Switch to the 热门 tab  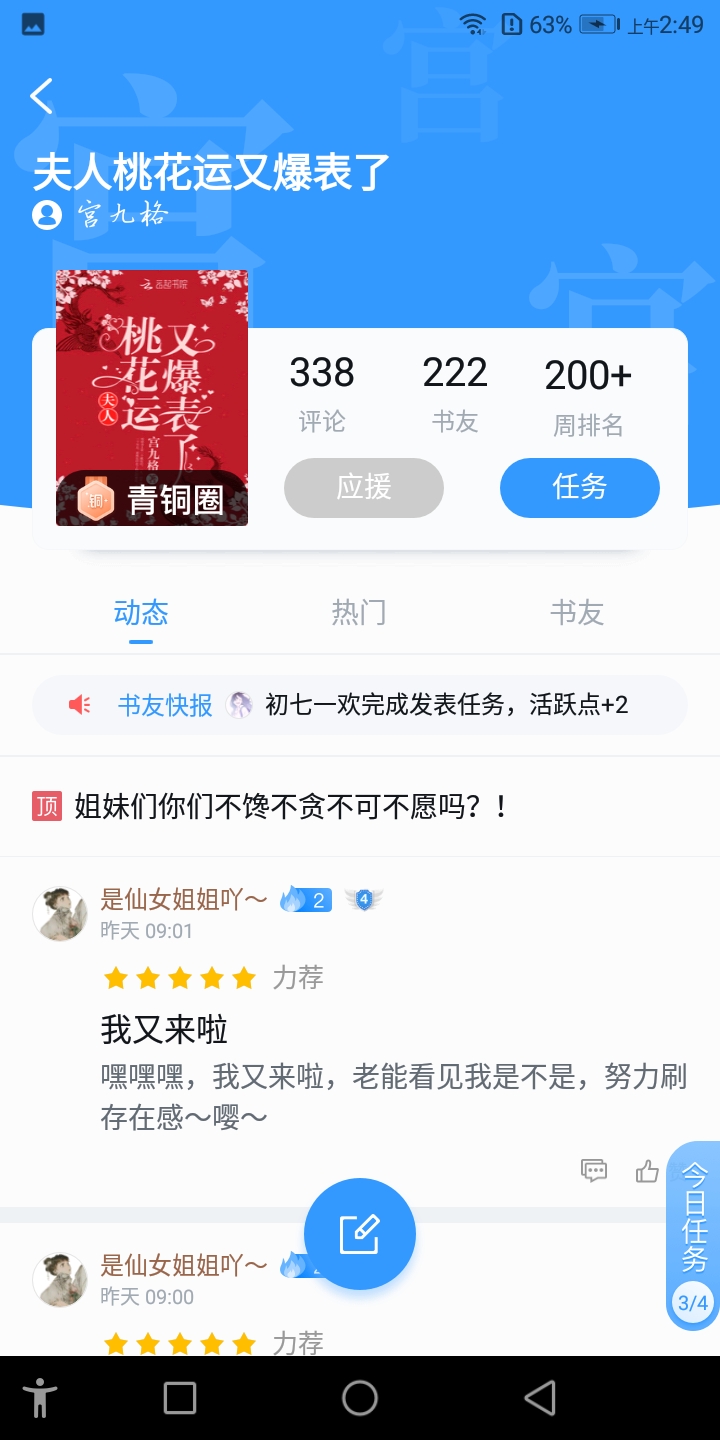click(359, 612)
